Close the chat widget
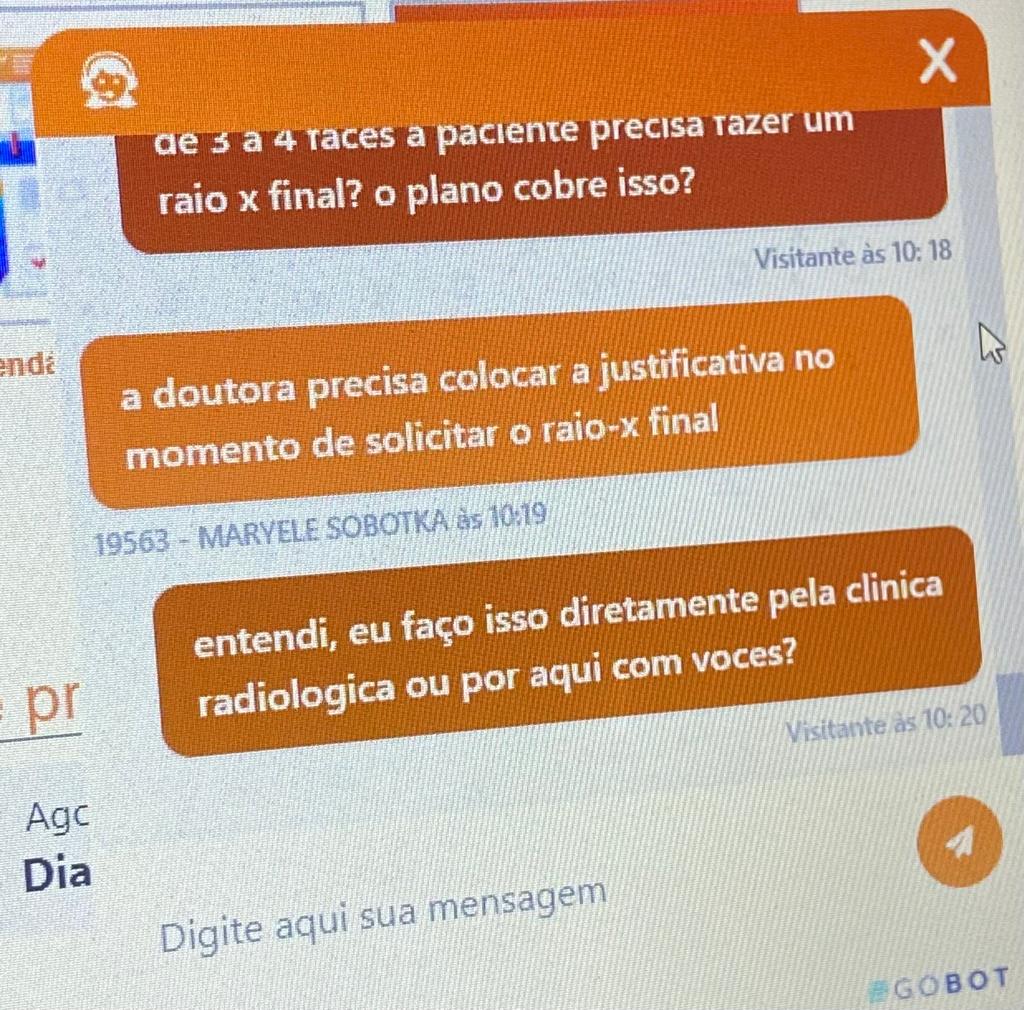 (937, 62)
